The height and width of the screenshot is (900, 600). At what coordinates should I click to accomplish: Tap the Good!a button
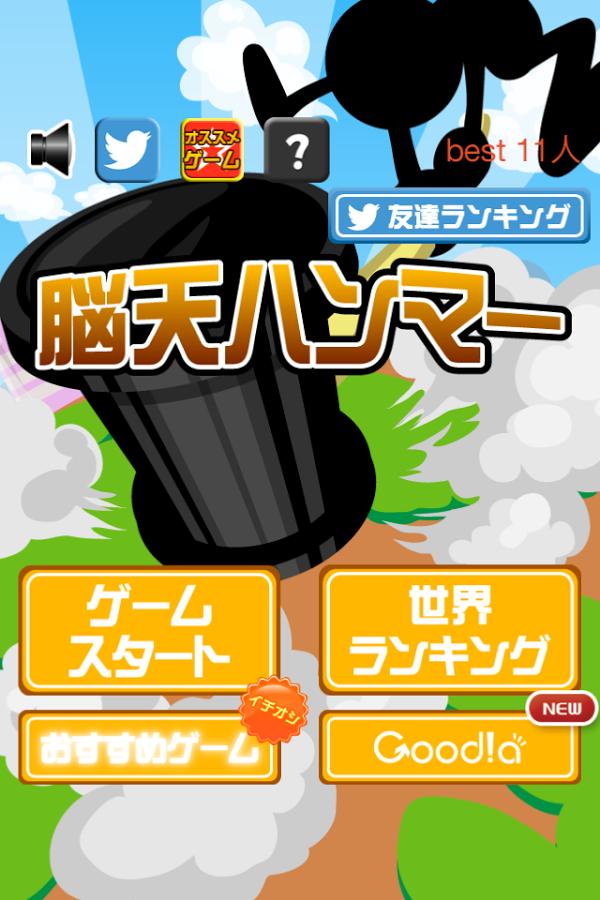[x=448, y=747]
